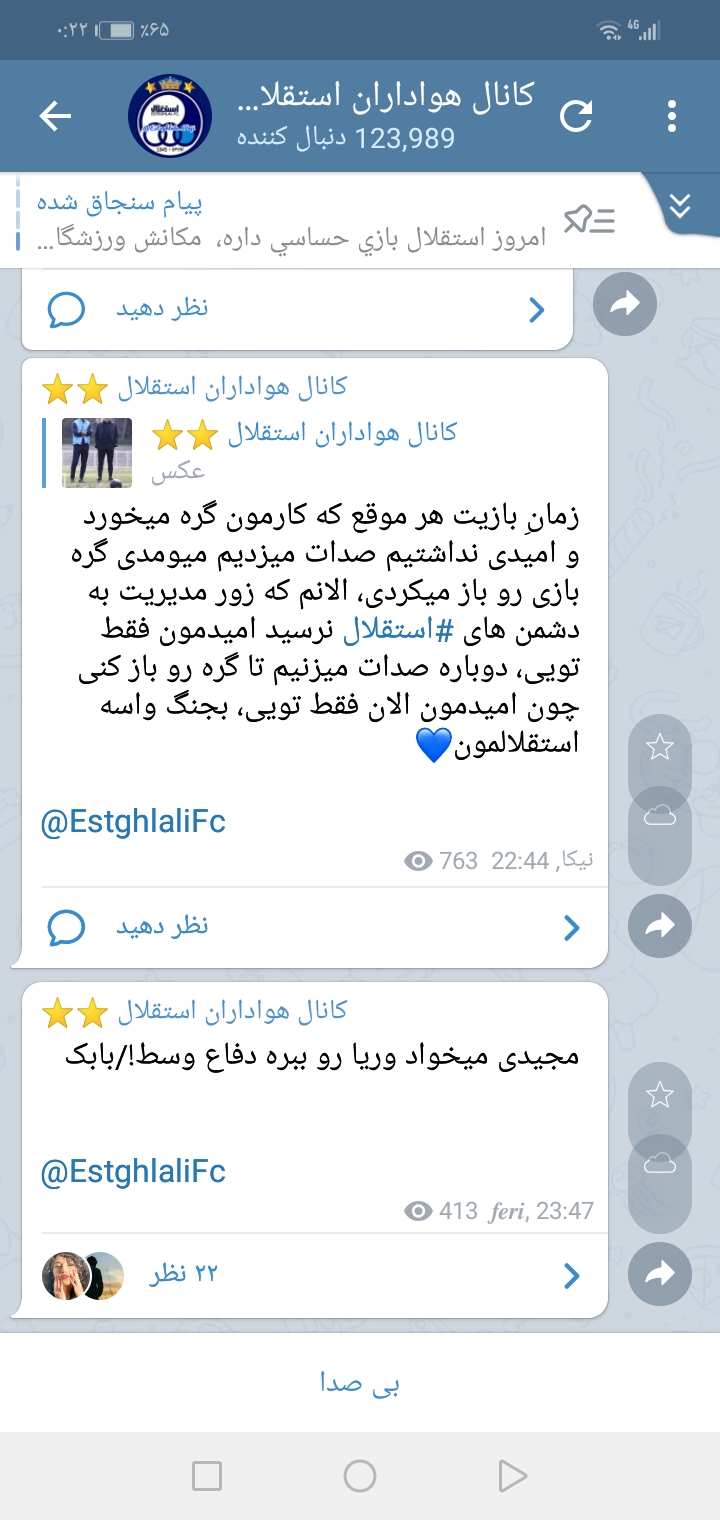Viewport: 720px width, 1520px height.
Task: Open the three-dot overflow menu
Action: click(x=672, y=117)
